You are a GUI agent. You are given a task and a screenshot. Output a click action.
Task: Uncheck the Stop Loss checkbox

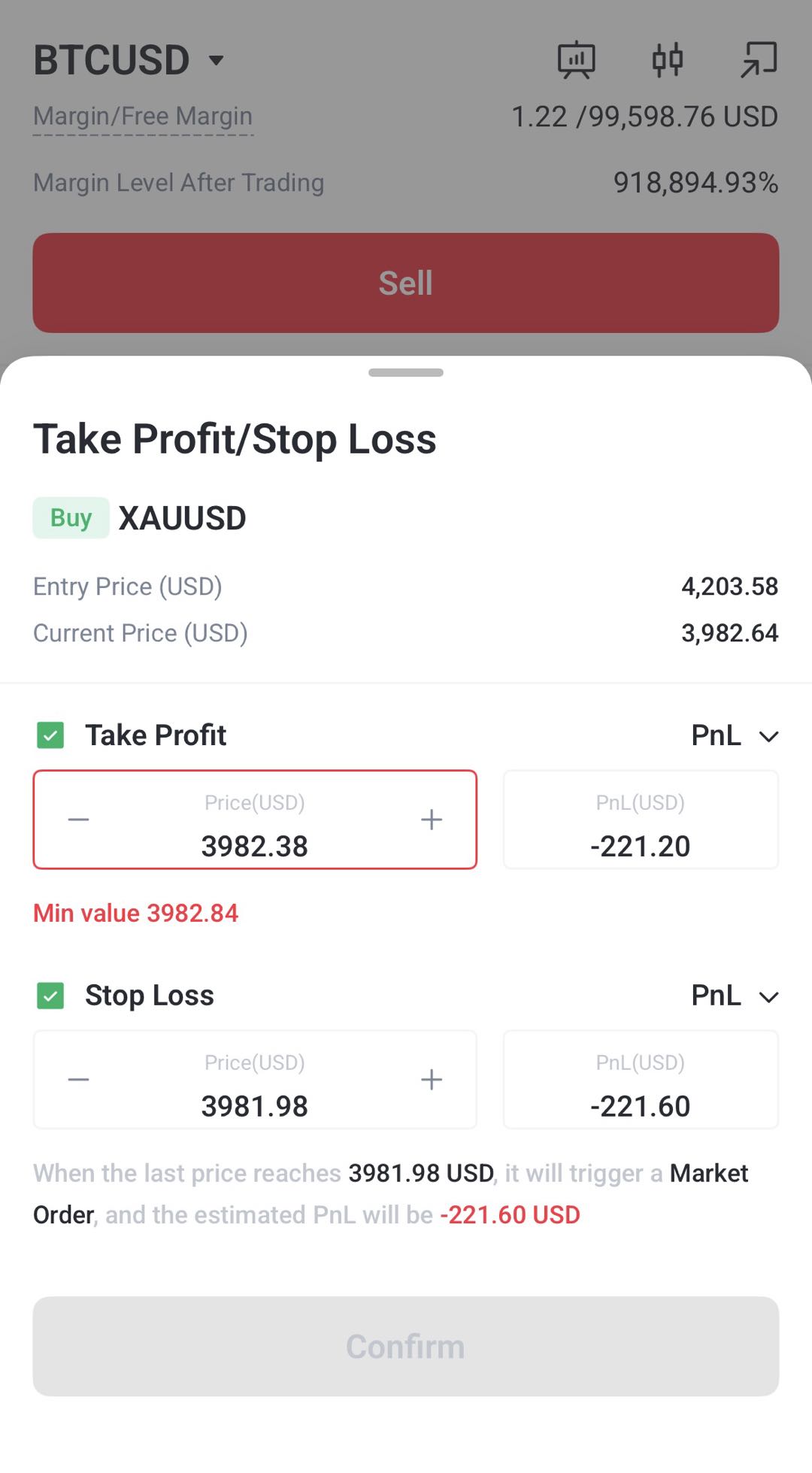click(50, 996)
